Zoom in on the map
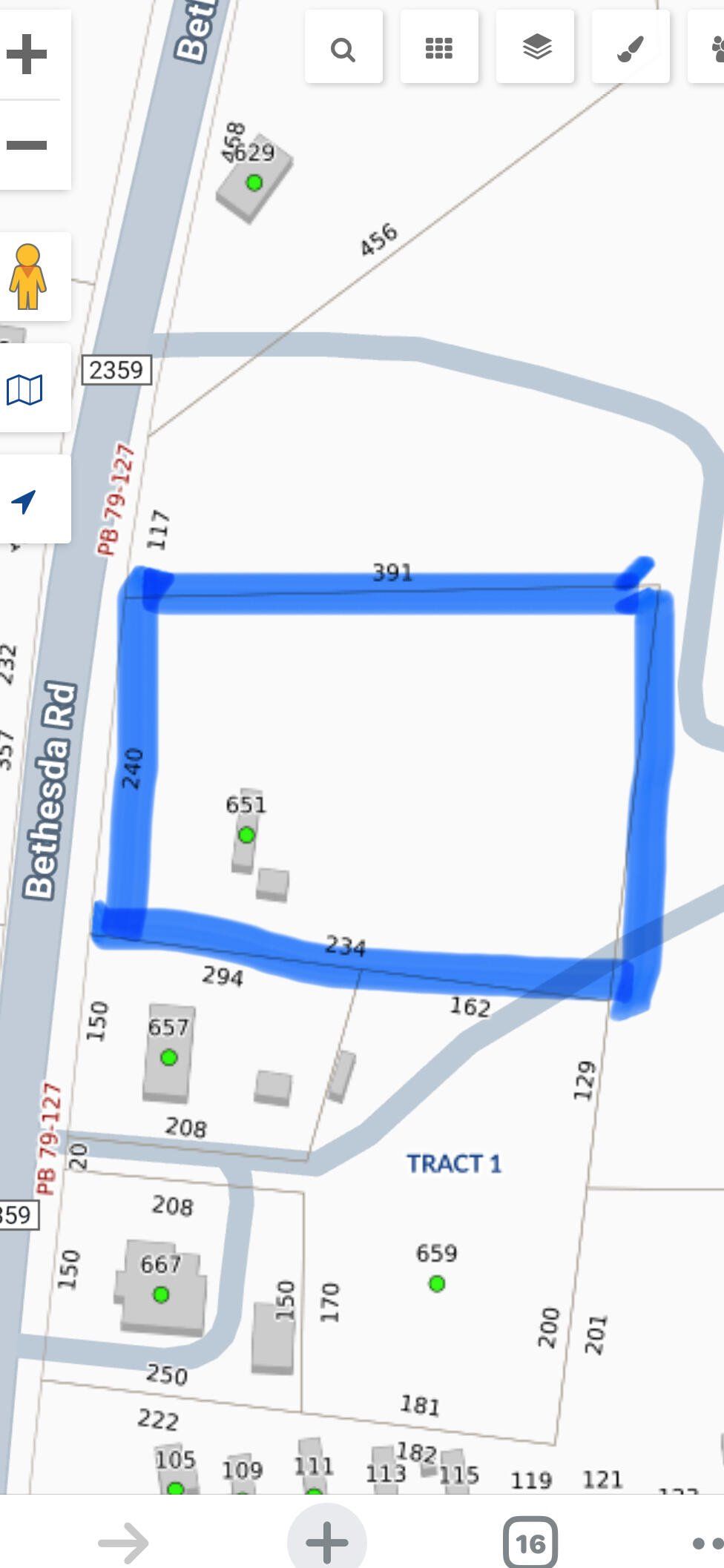This screenshot has width=724, height=1568. pos(27,54)
